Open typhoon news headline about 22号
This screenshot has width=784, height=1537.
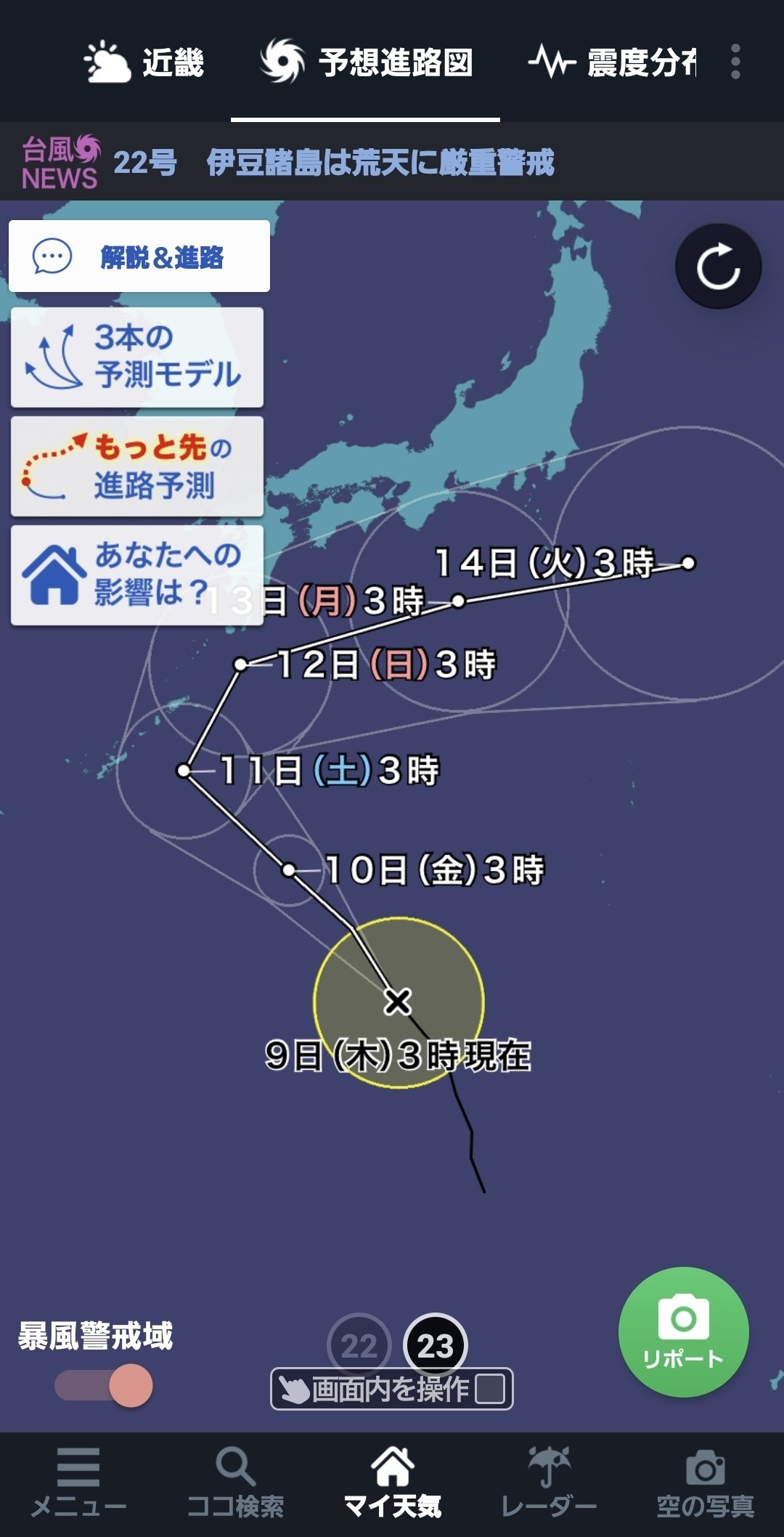point(334,163)
